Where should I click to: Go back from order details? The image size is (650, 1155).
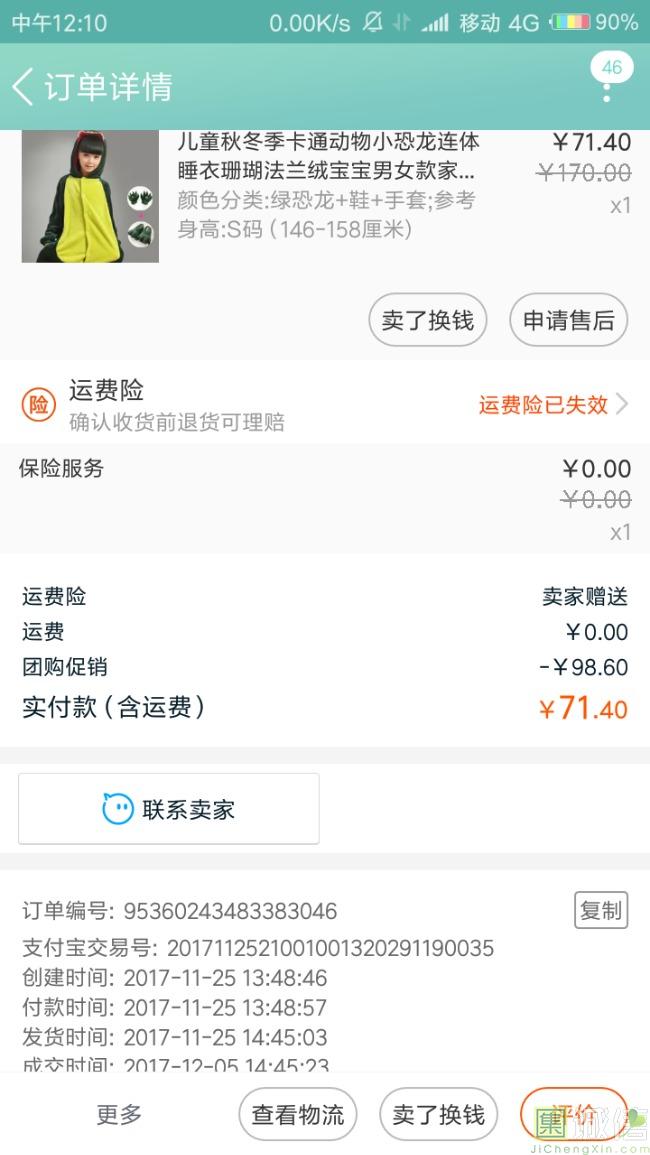[x=24, y=87]
